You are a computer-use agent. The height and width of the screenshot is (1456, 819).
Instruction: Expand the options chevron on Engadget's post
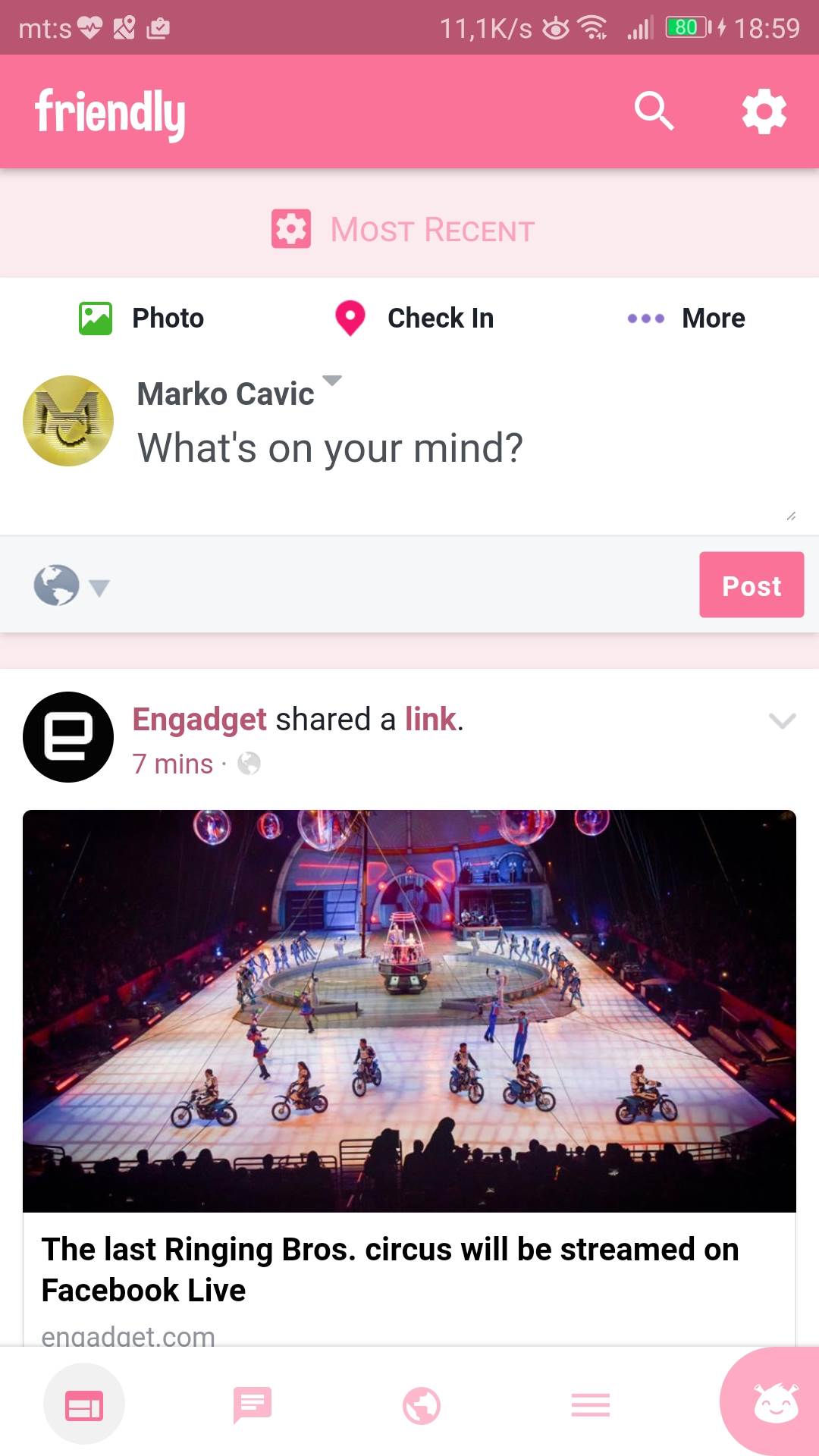coord(782,720)
